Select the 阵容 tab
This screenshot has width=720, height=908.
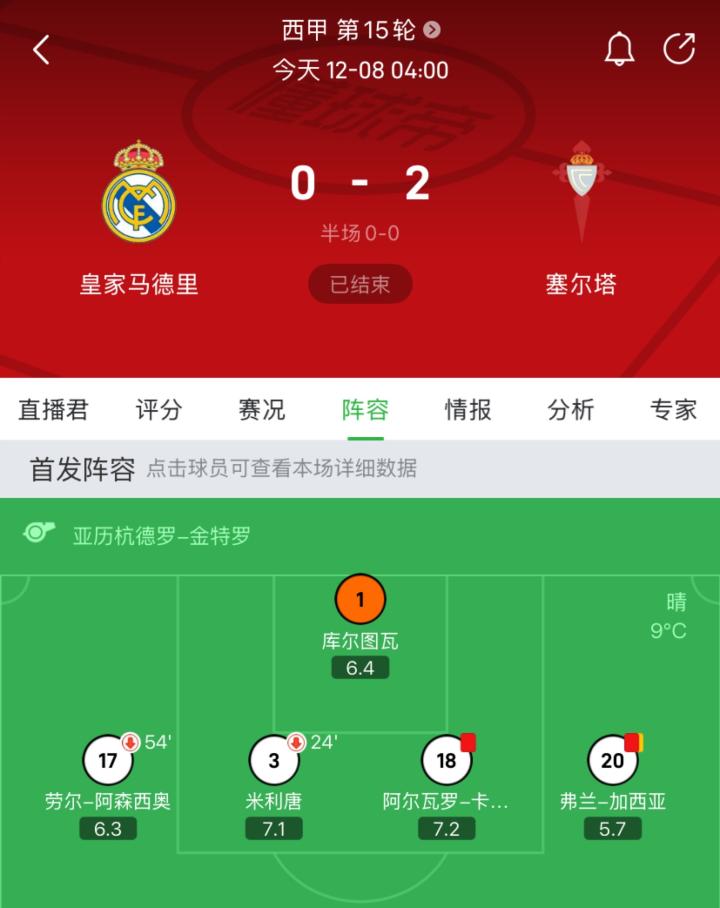pyautogui.click(x=365, y=409)
